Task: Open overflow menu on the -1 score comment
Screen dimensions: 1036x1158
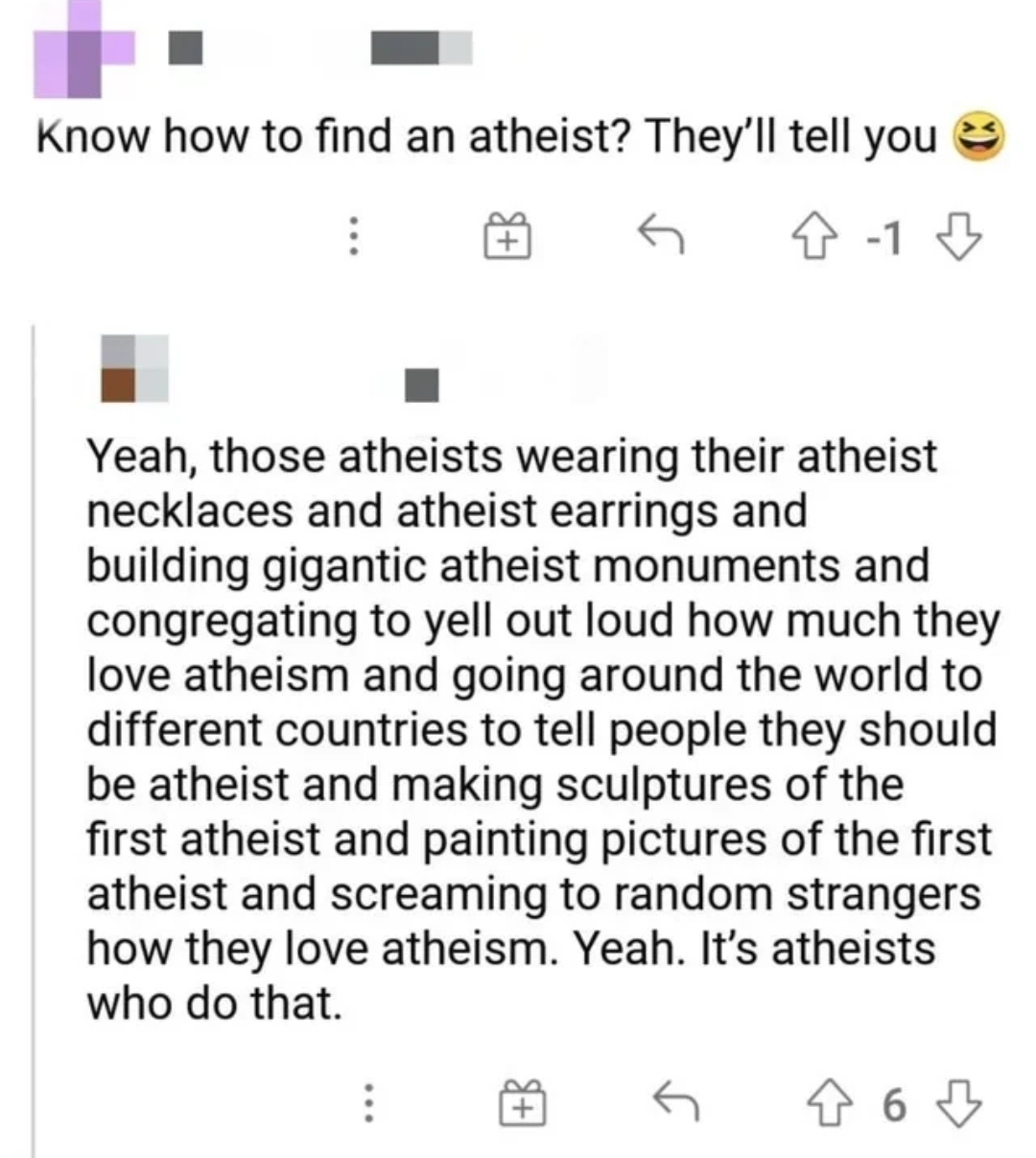Action: click(354, 236)
